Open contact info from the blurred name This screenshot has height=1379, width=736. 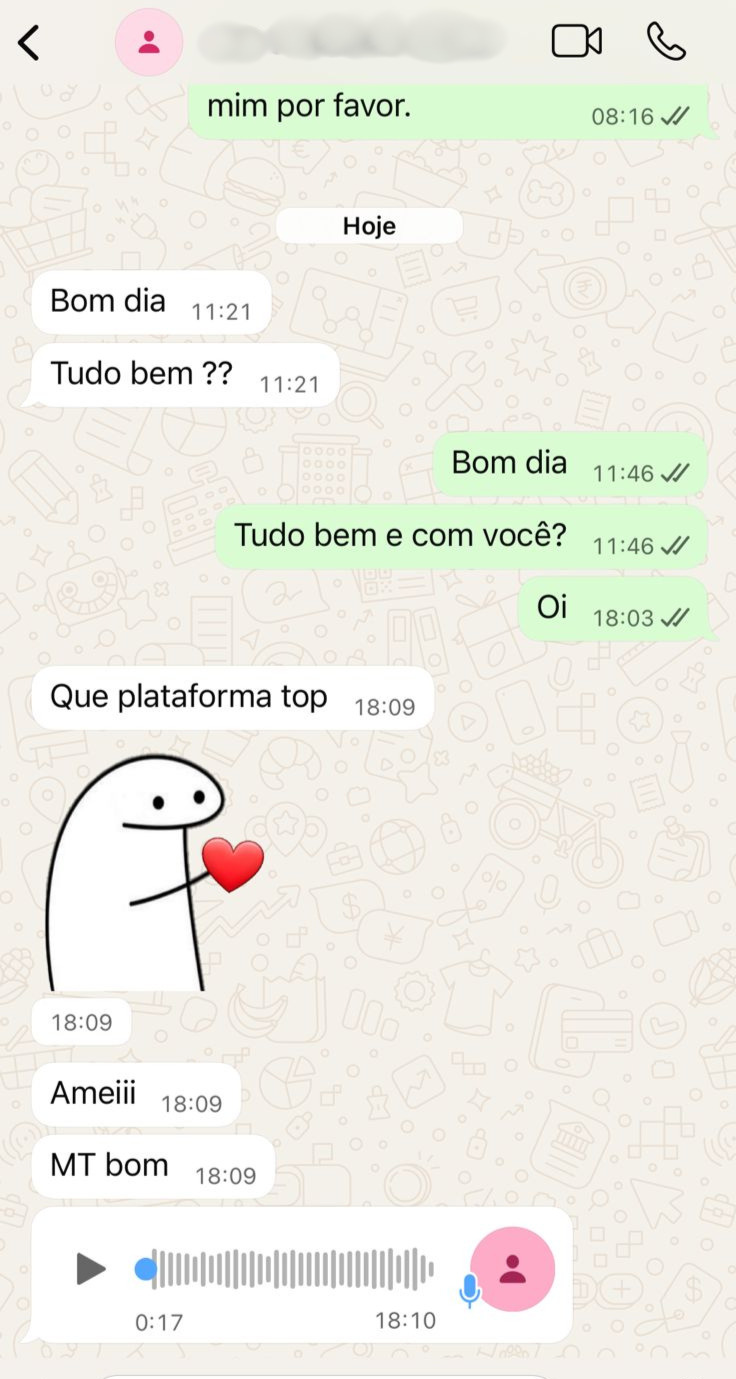350,42
